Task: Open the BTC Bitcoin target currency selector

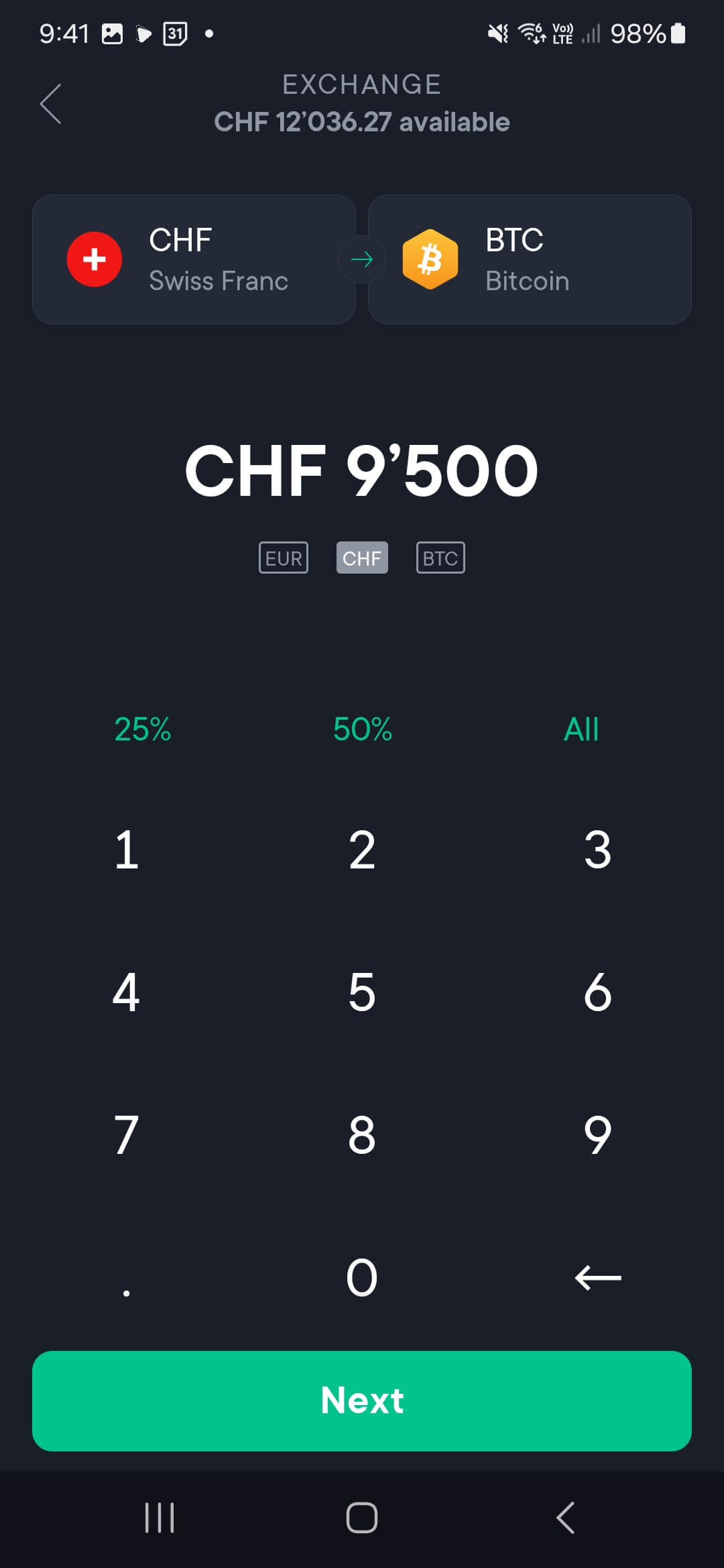Action: tap(530, 259)
